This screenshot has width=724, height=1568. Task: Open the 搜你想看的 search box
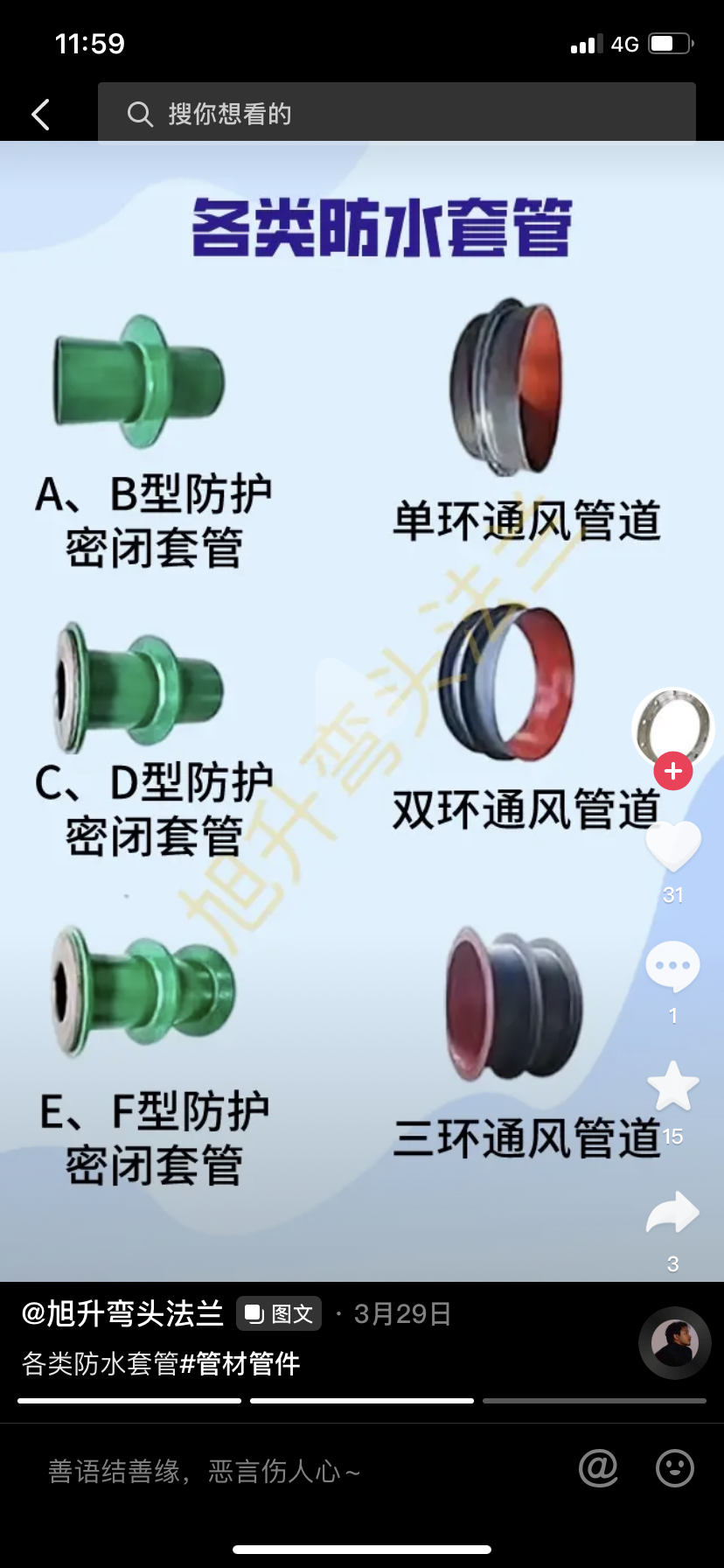[x=396, y=113]
